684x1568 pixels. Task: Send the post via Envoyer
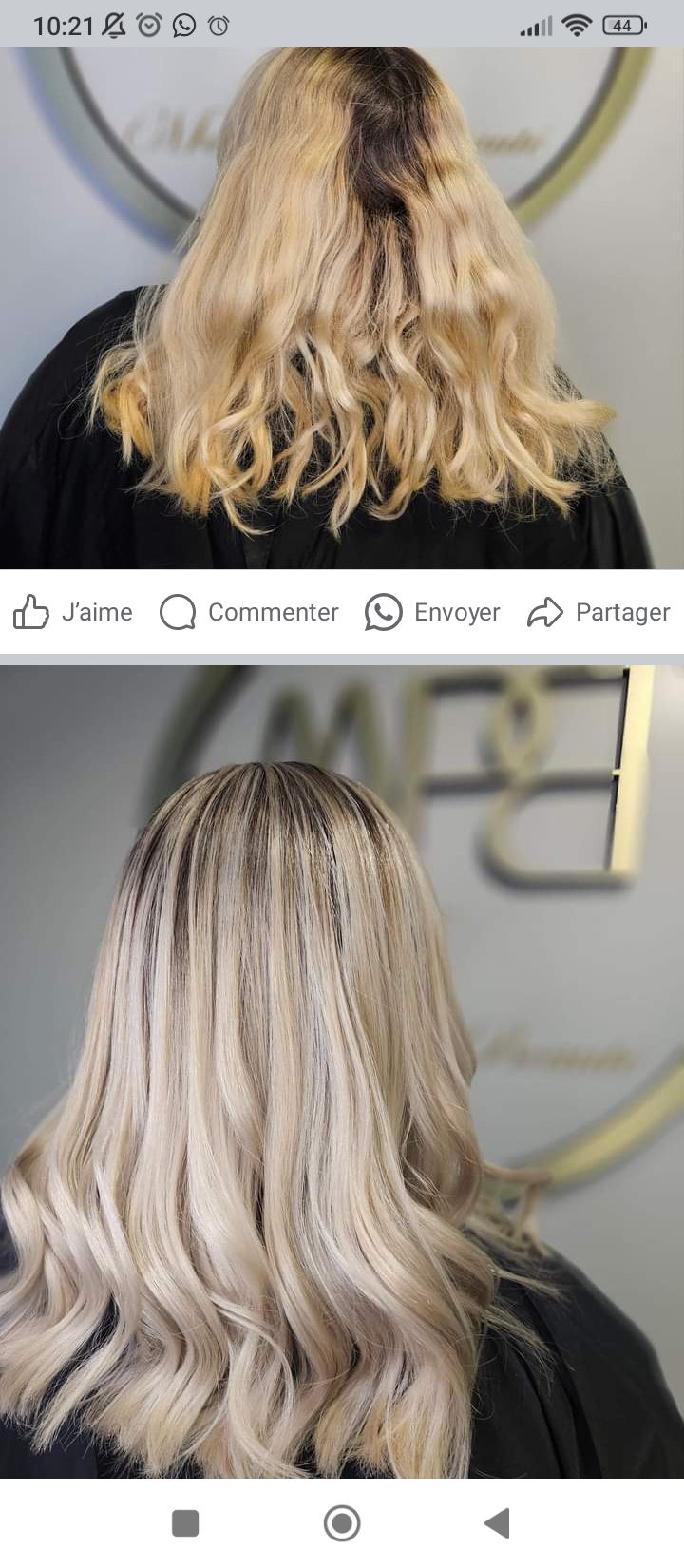[433, 613]
